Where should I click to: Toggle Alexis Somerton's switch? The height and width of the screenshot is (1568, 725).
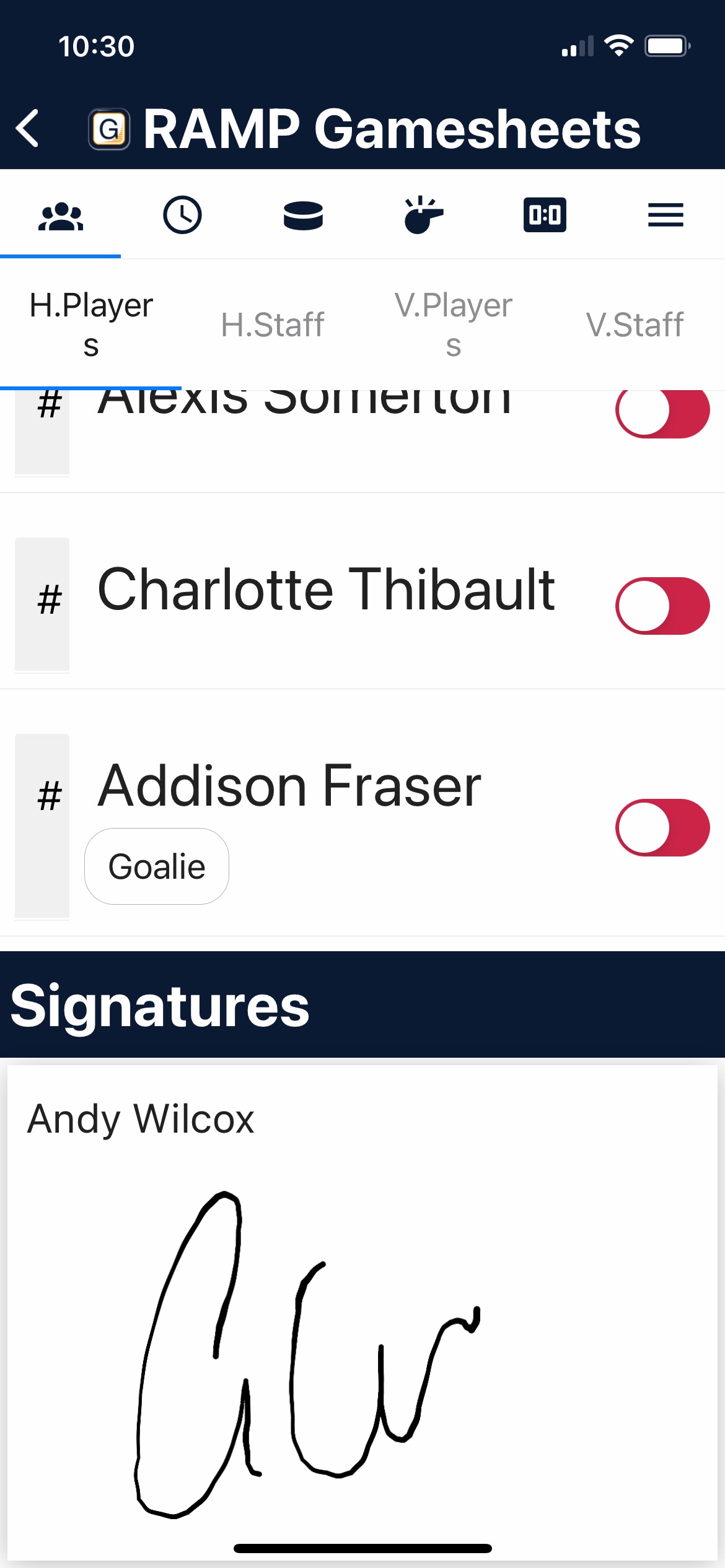662,411
